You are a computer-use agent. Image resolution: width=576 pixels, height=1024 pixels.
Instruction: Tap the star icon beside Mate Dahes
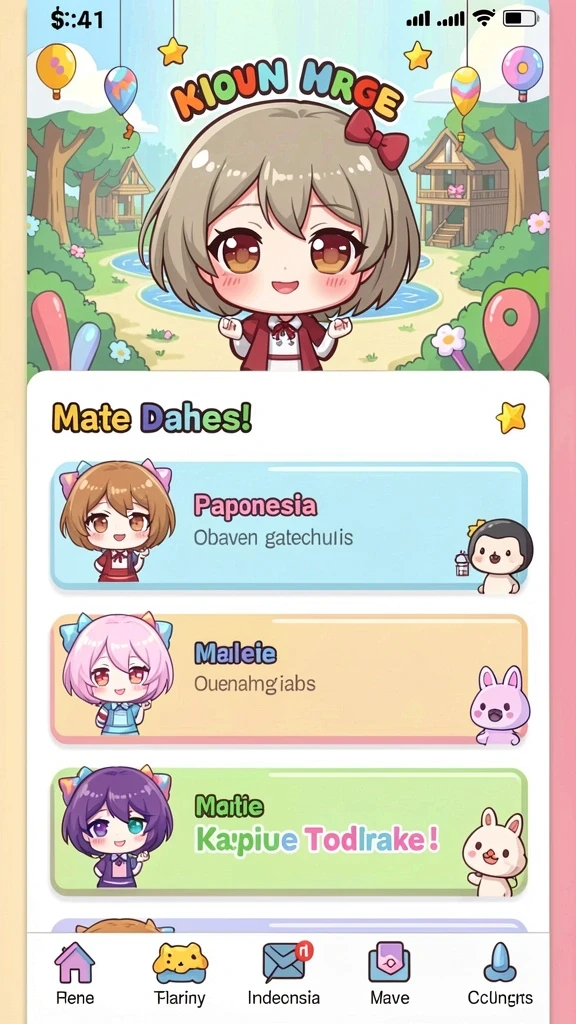coord(511,417)
